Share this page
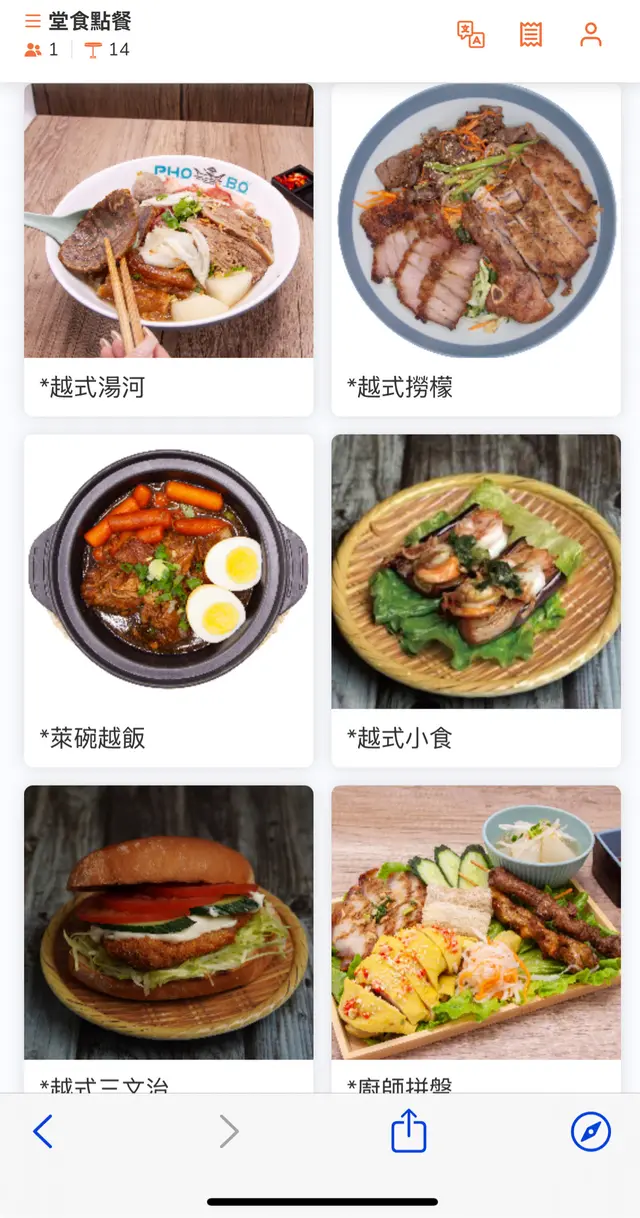This screenshot has width=640, height=1218. [x=408, y=1132]
